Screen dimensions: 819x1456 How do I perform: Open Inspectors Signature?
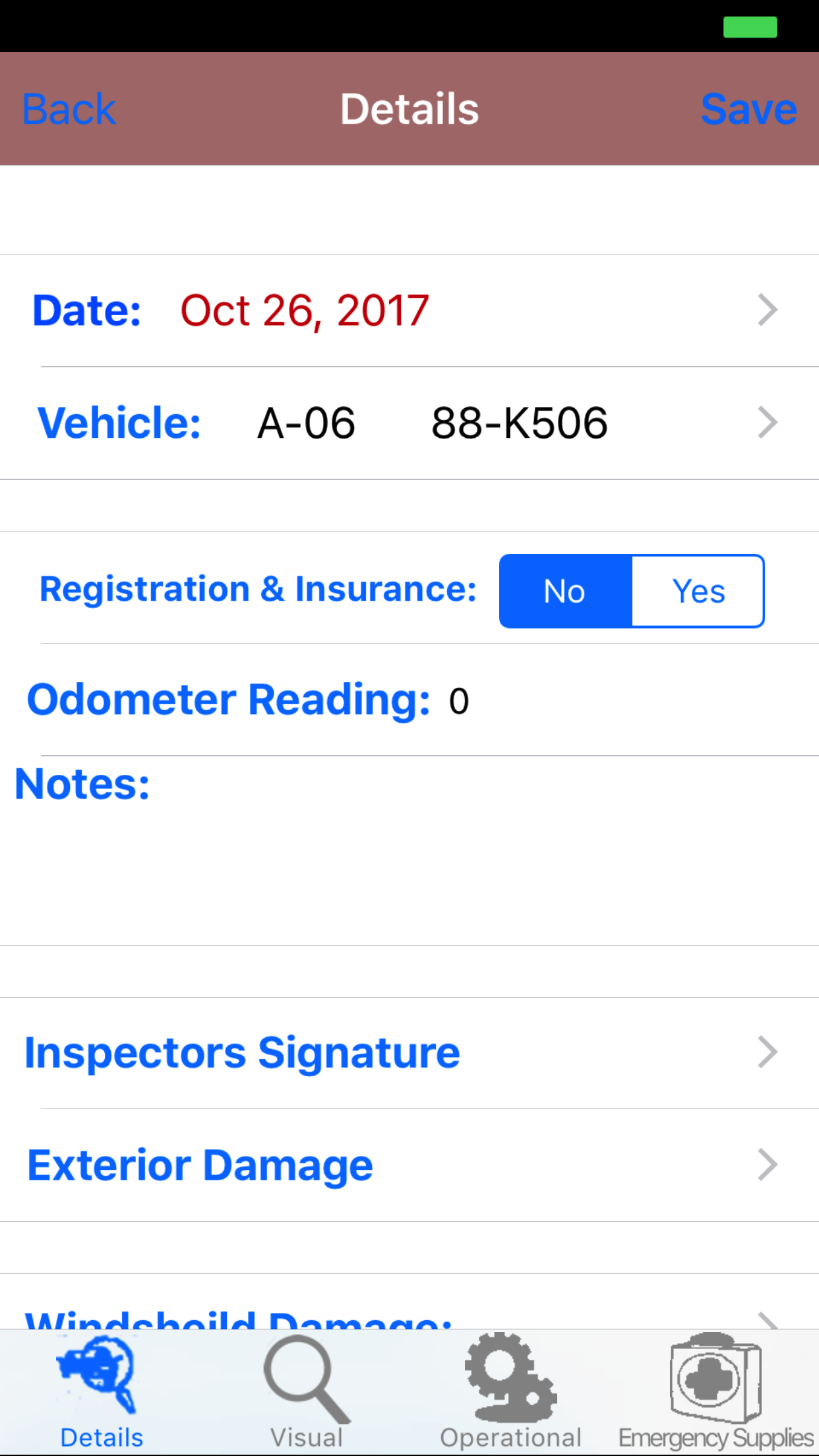click(x=409, y=1053)
